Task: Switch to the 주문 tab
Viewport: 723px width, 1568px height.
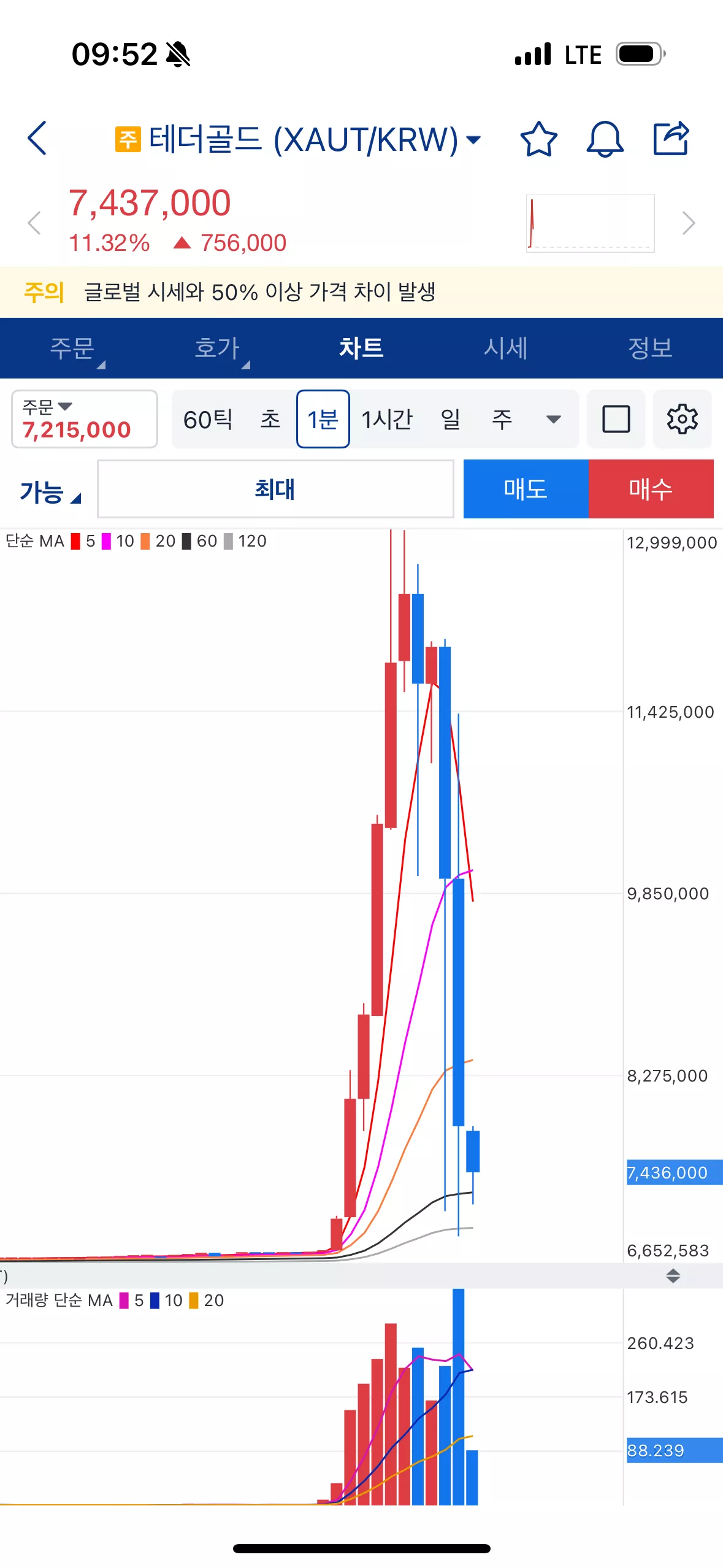Action: pyautogui.click(x=72, y=348)
